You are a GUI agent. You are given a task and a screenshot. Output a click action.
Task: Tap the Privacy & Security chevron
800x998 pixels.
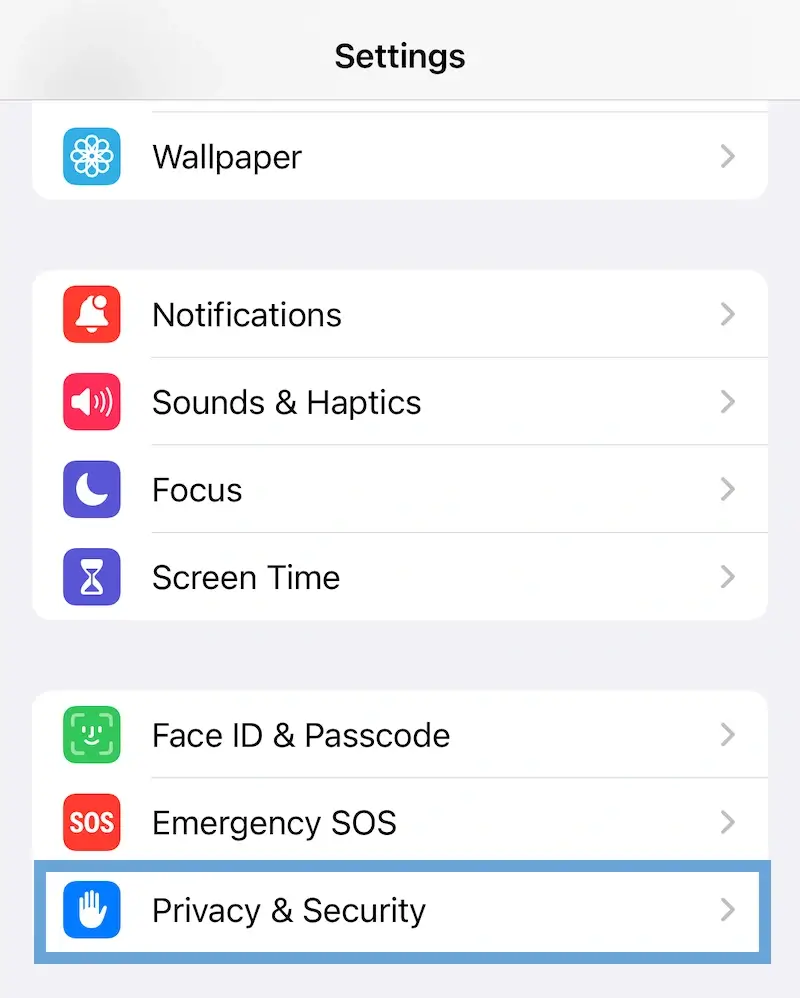click(728, 911)
